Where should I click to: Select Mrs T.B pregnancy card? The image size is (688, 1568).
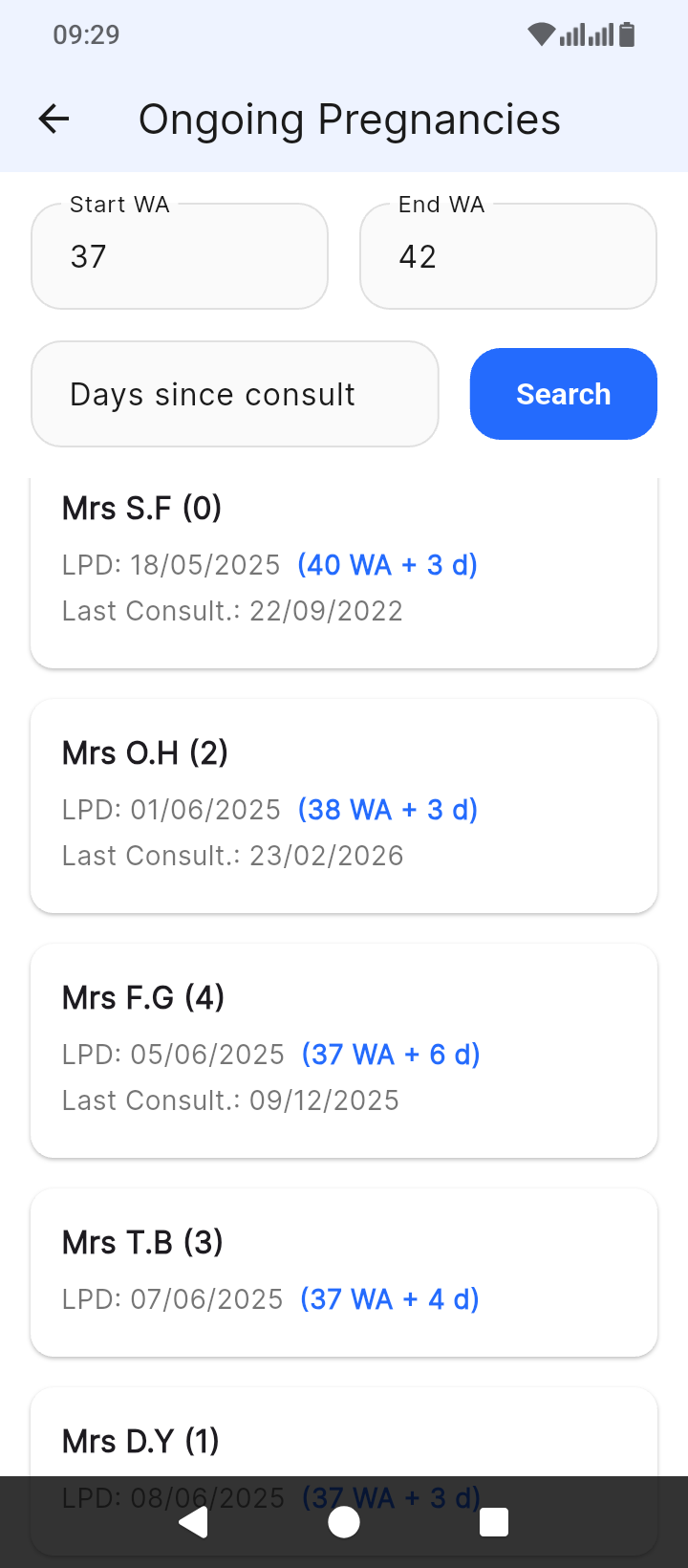[x=344, y=1272]
